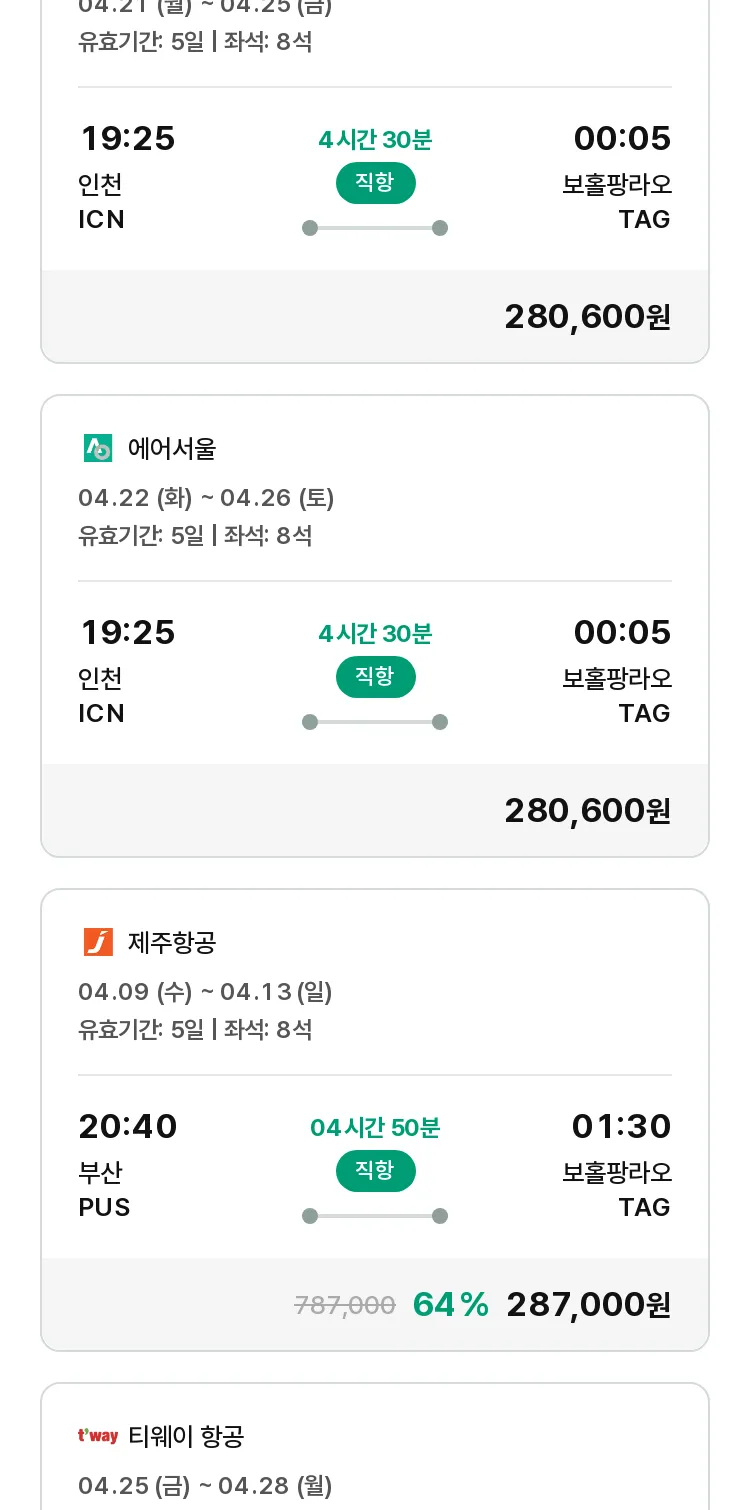The width and height of the screenshot is (750, 1510).
Task: Select the Air Seoul 04.22–04.26 flight card
Action: tap(375, 626)
